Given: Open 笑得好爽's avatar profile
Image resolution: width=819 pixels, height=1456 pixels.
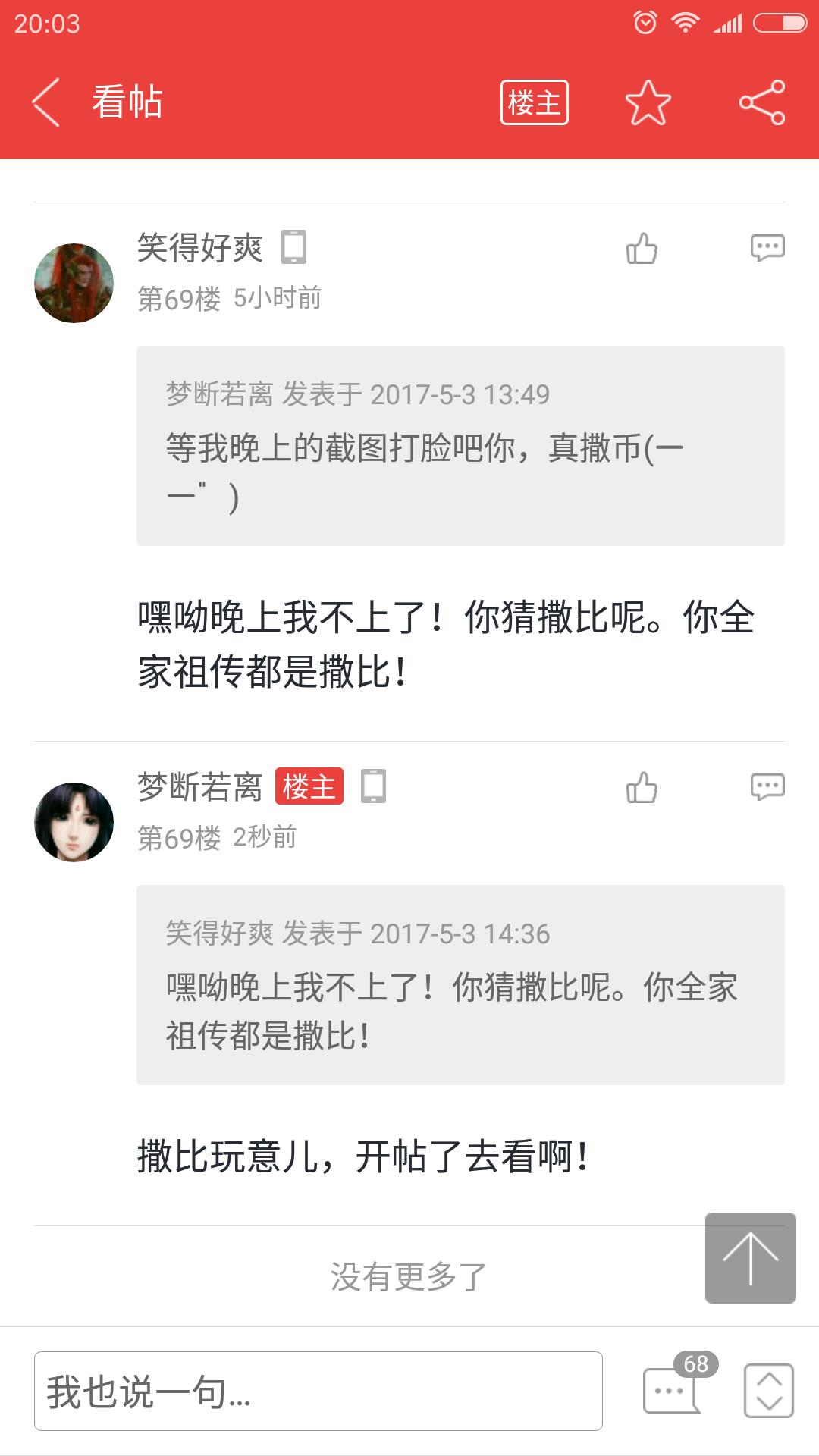Looking at the screenshot, I should click(x=74, y=283).
